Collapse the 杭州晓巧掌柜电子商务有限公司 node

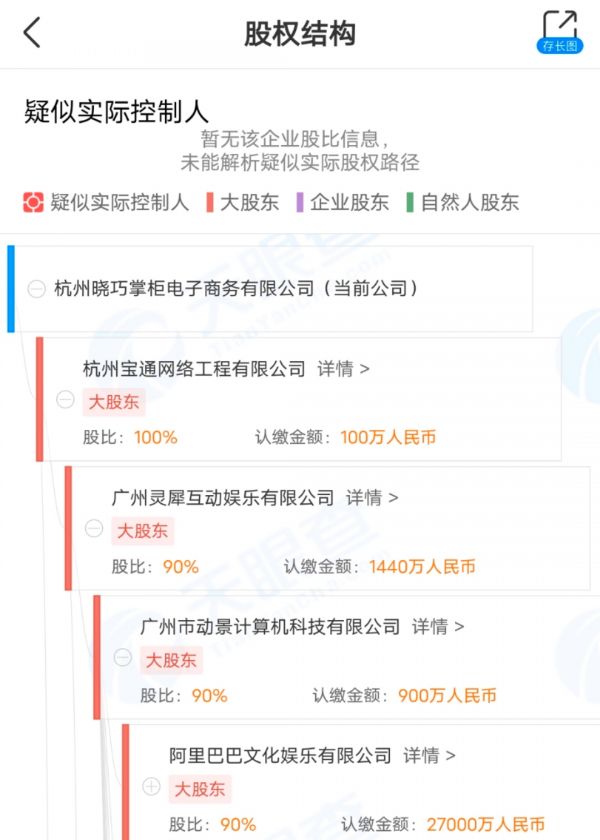tap(36, 289)
